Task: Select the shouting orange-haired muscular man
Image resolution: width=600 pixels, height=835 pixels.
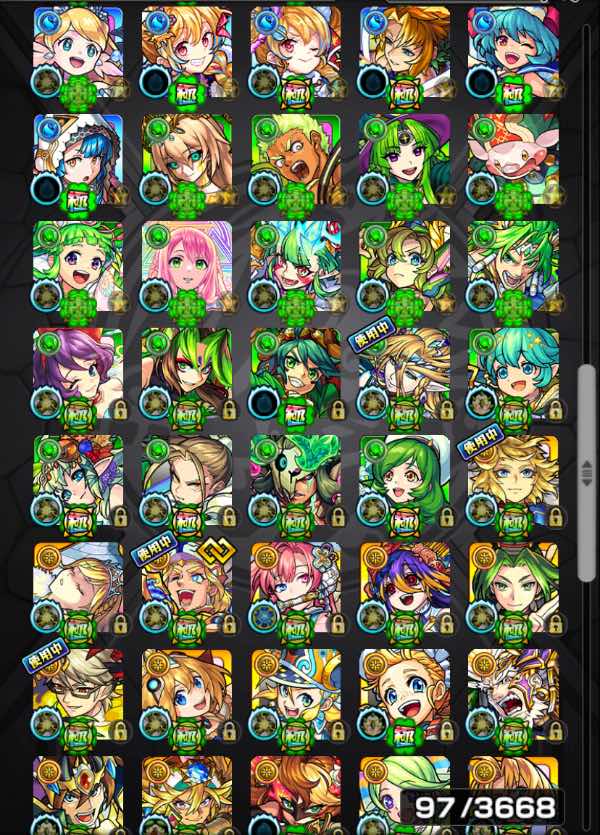Action: tap(295, 159)
